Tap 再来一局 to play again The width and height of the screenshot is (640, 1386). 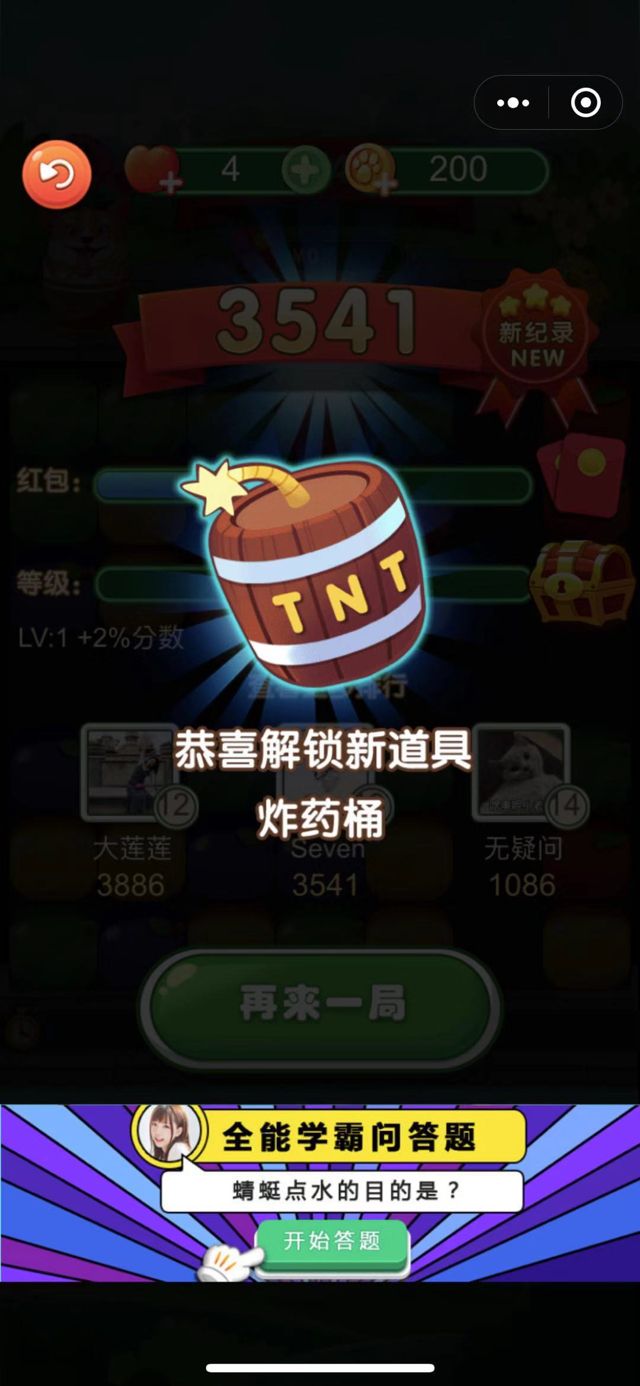click(x=320, y=1005)
